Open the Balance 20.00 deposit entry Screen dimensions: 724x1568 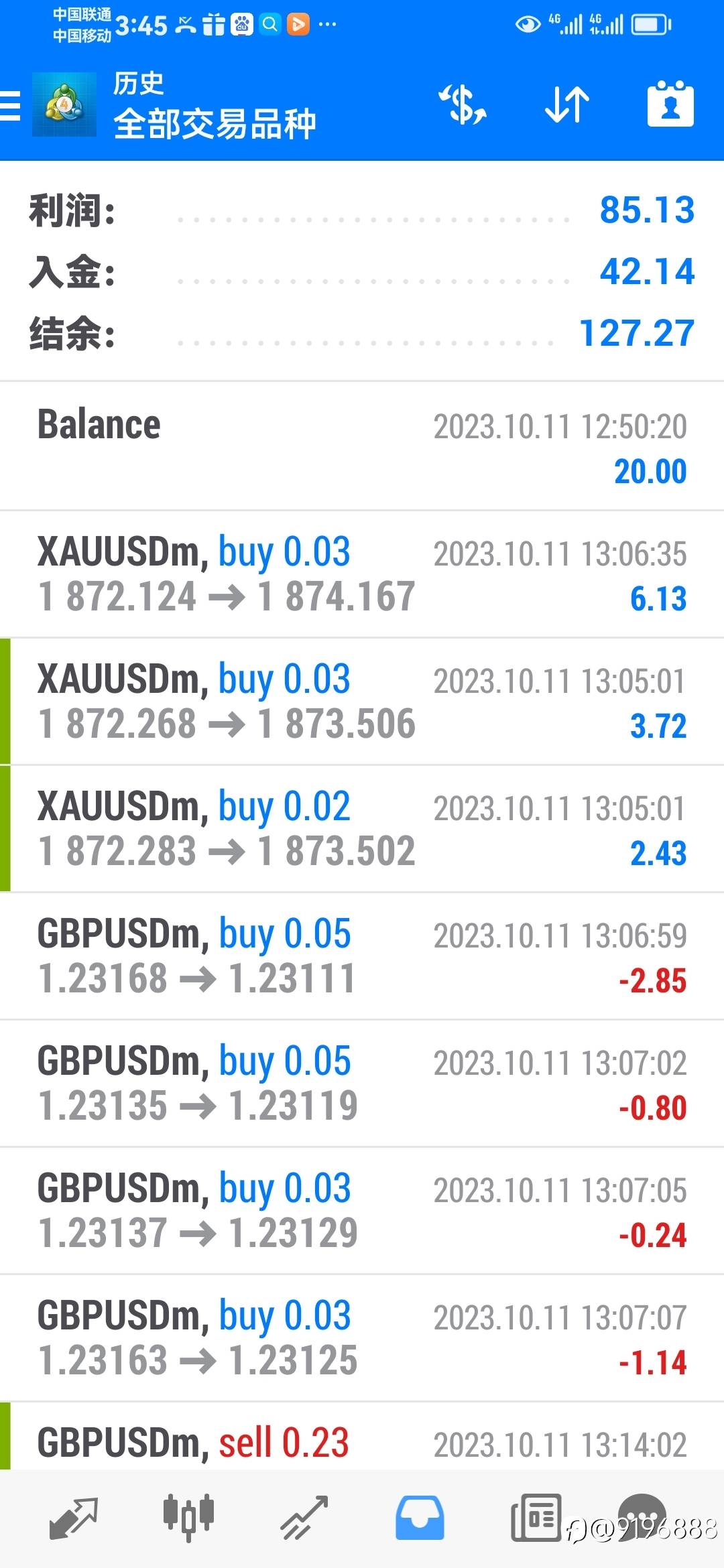pyautogui.click(x=362, y=446)
